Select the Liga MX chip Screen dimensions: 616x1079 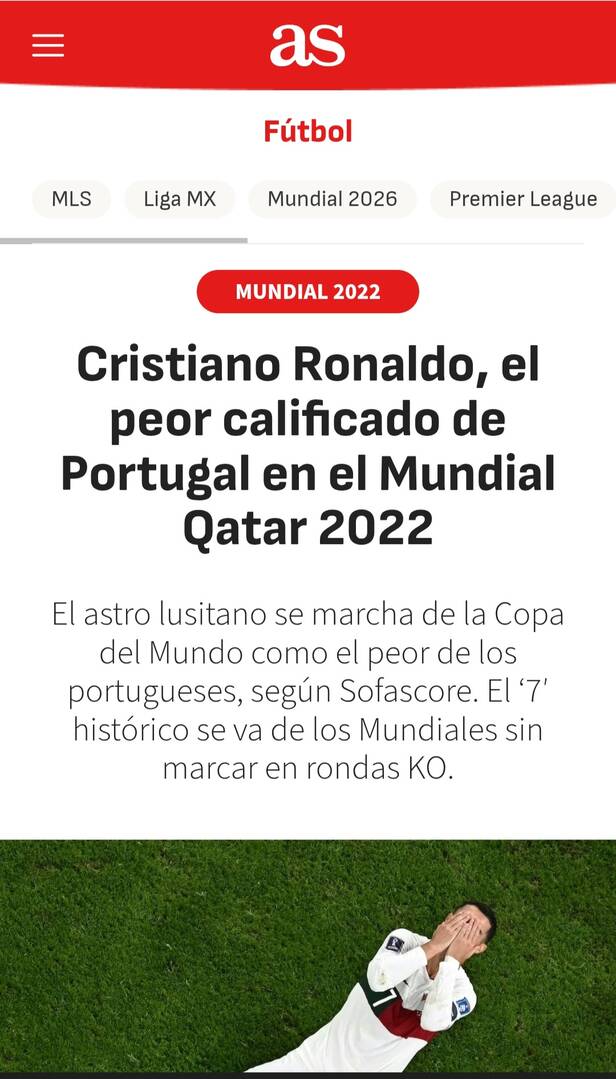pyautogui.click(x=180, y=199)
